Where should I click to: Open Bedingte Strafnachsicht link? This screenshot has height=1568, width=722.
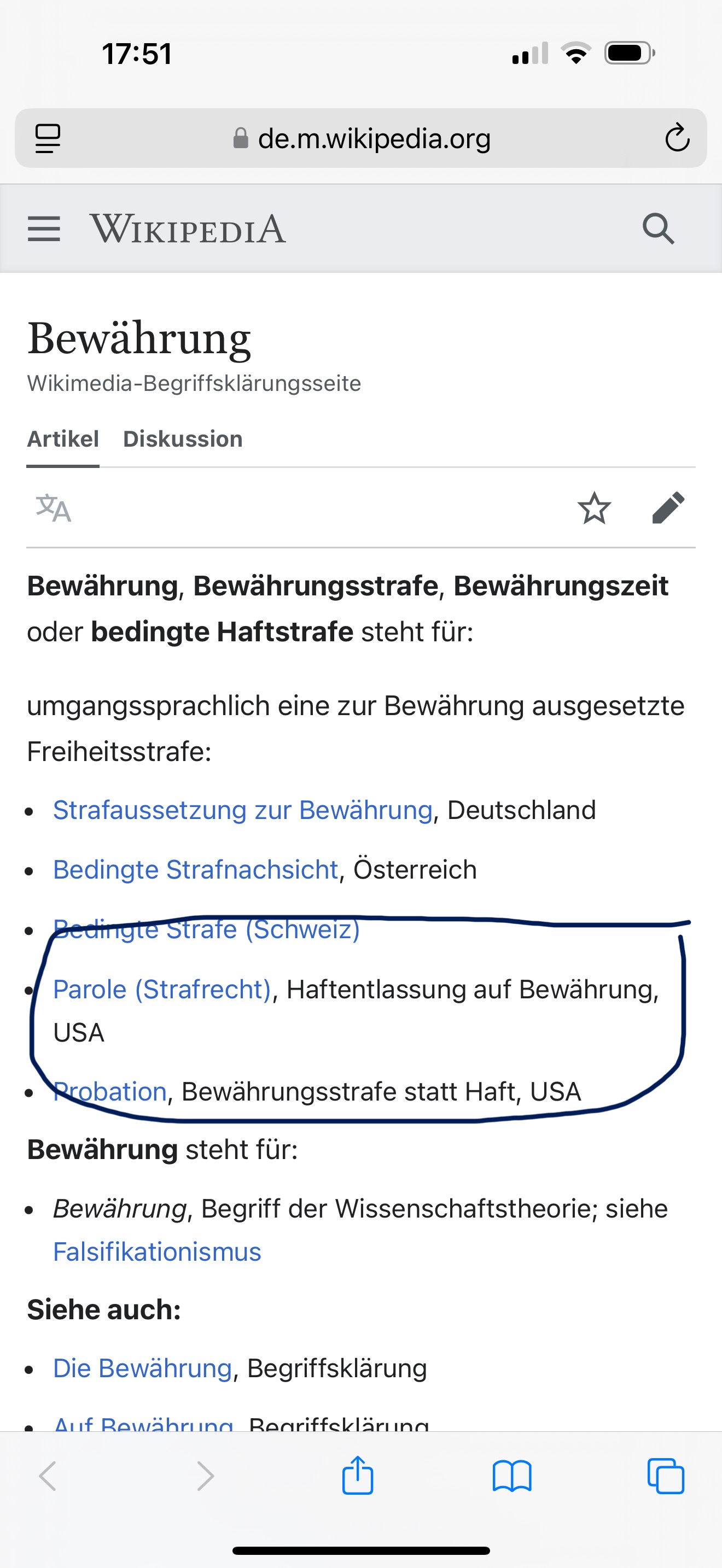click(x=195, y=870)
